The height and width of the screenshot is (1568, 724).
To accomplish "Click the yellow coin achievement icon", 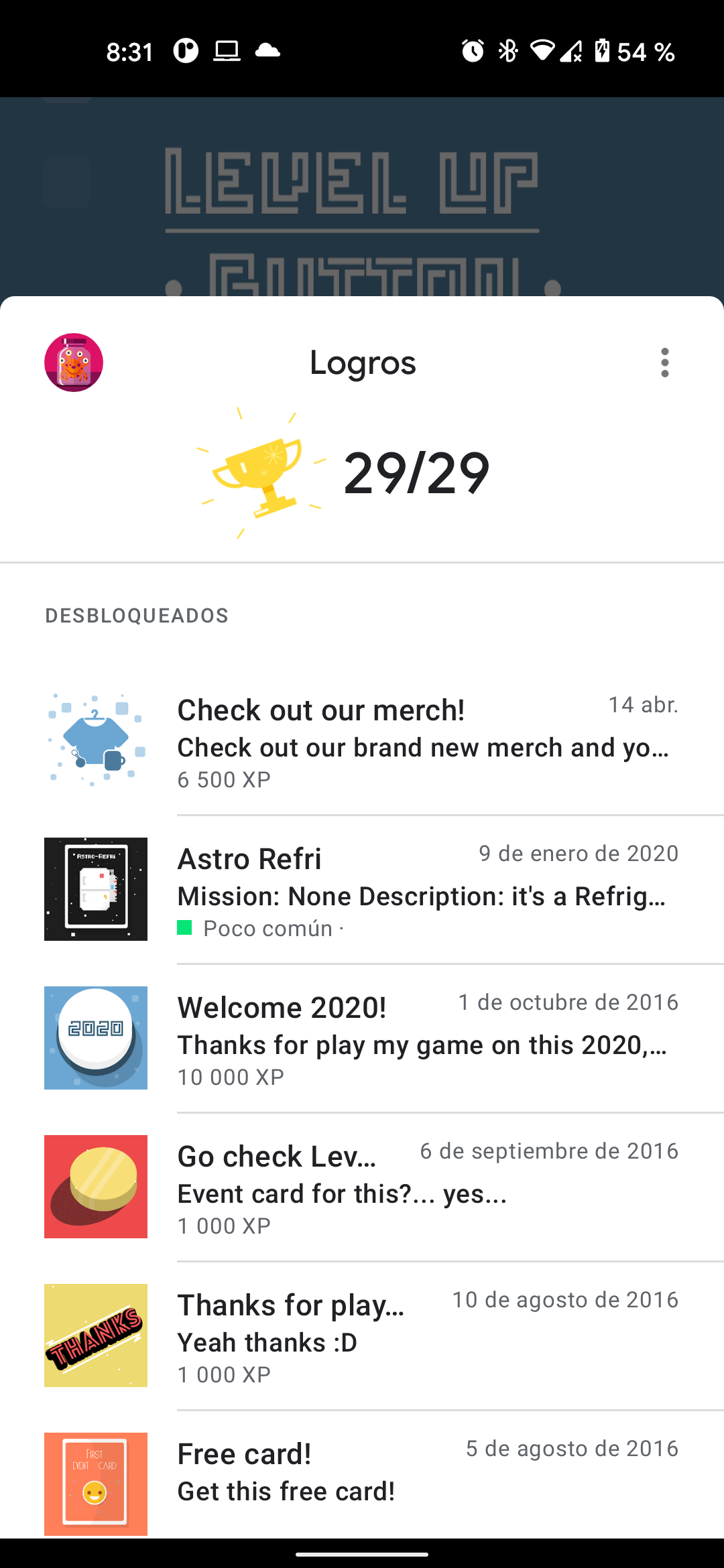I will click(95, 1186).
